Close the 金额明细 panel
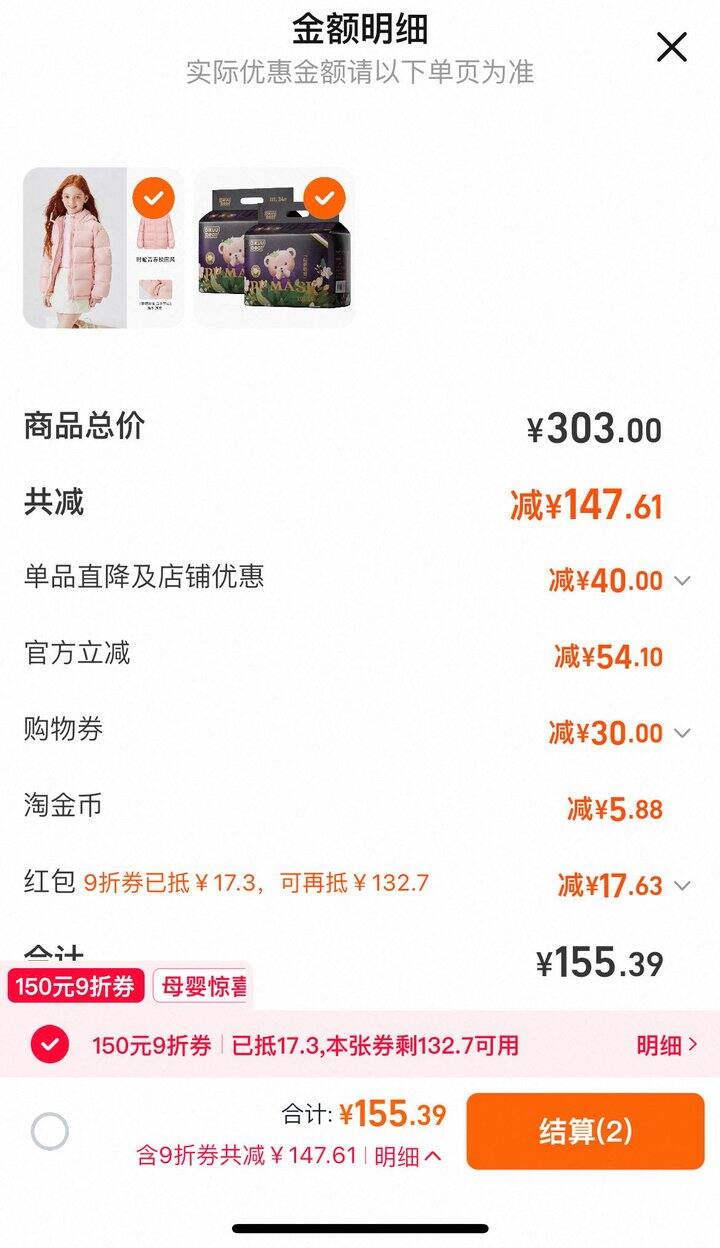This screenshot has height=1248, width=720. (x=671, y=47)
